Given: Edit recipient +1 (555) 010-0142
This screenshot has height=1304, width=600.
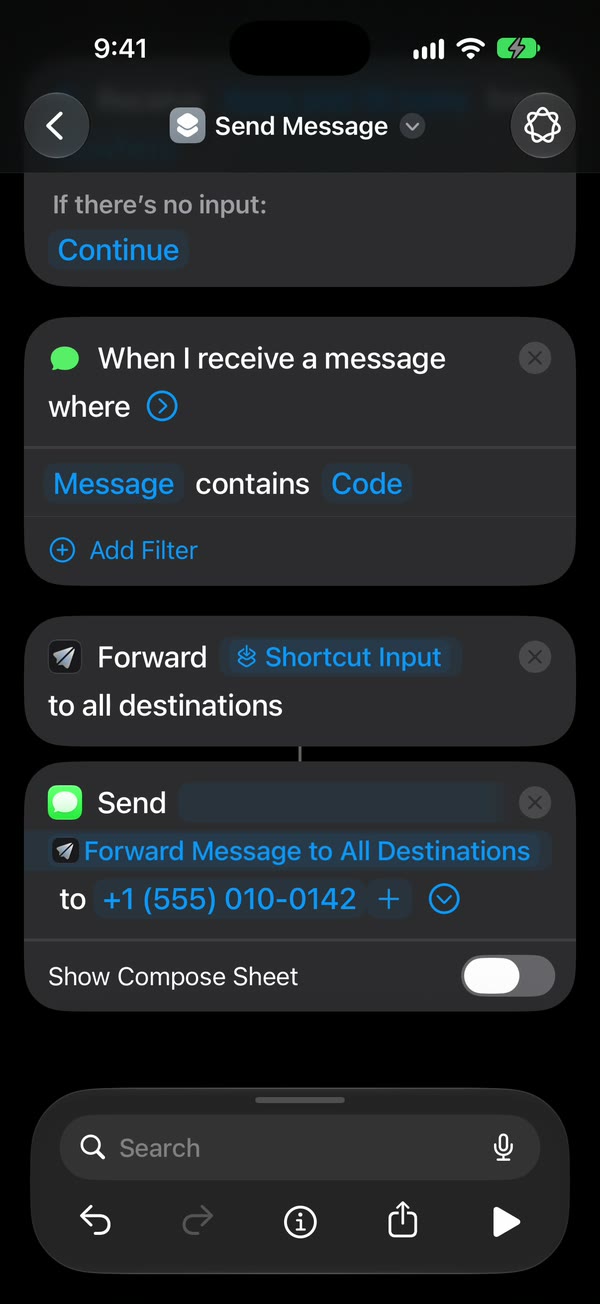Looking at the screenshot, I should (230, 899).
